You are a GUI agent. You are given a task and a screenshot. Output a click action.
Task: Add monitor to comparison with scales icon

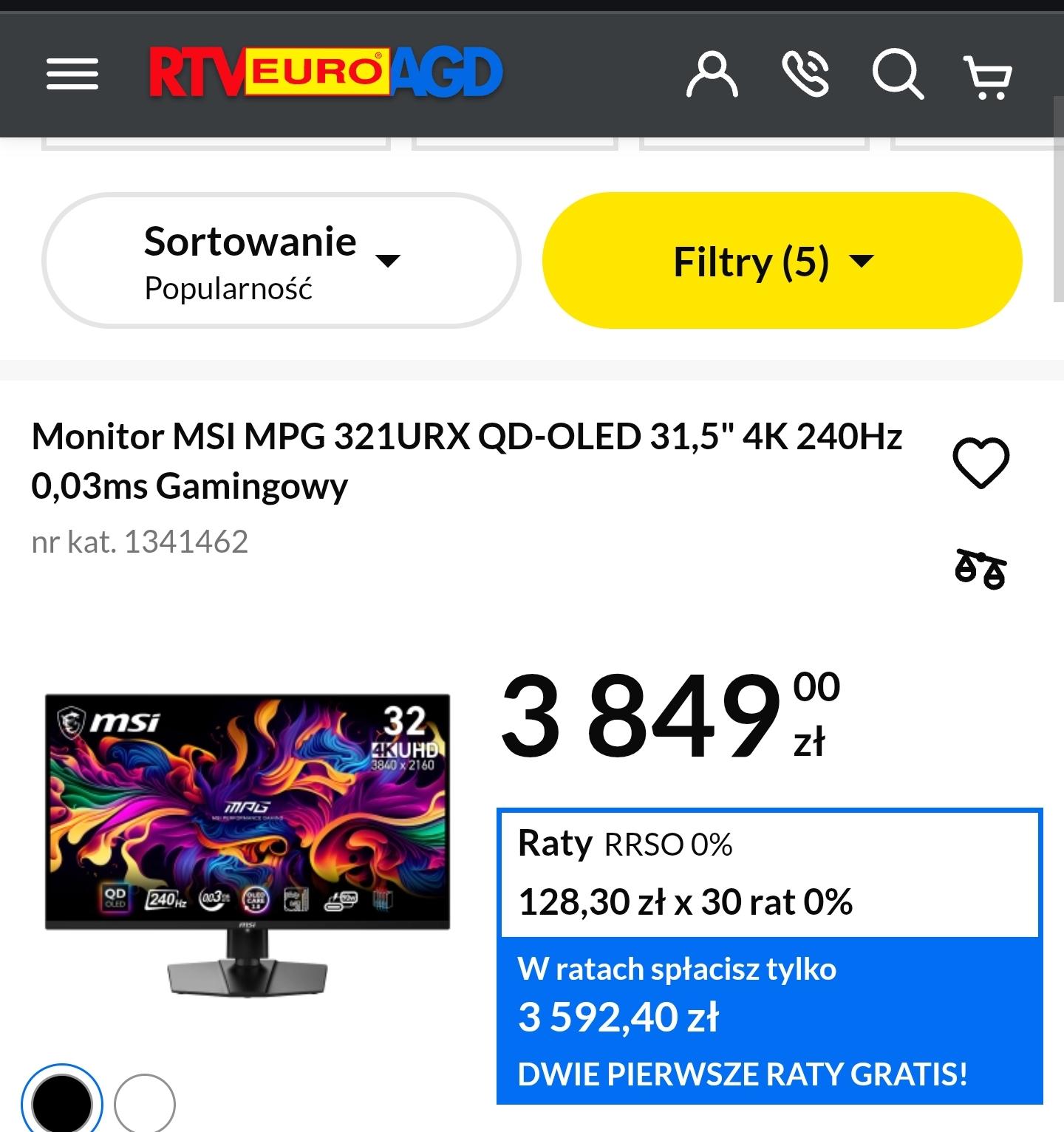click(981, 569)
